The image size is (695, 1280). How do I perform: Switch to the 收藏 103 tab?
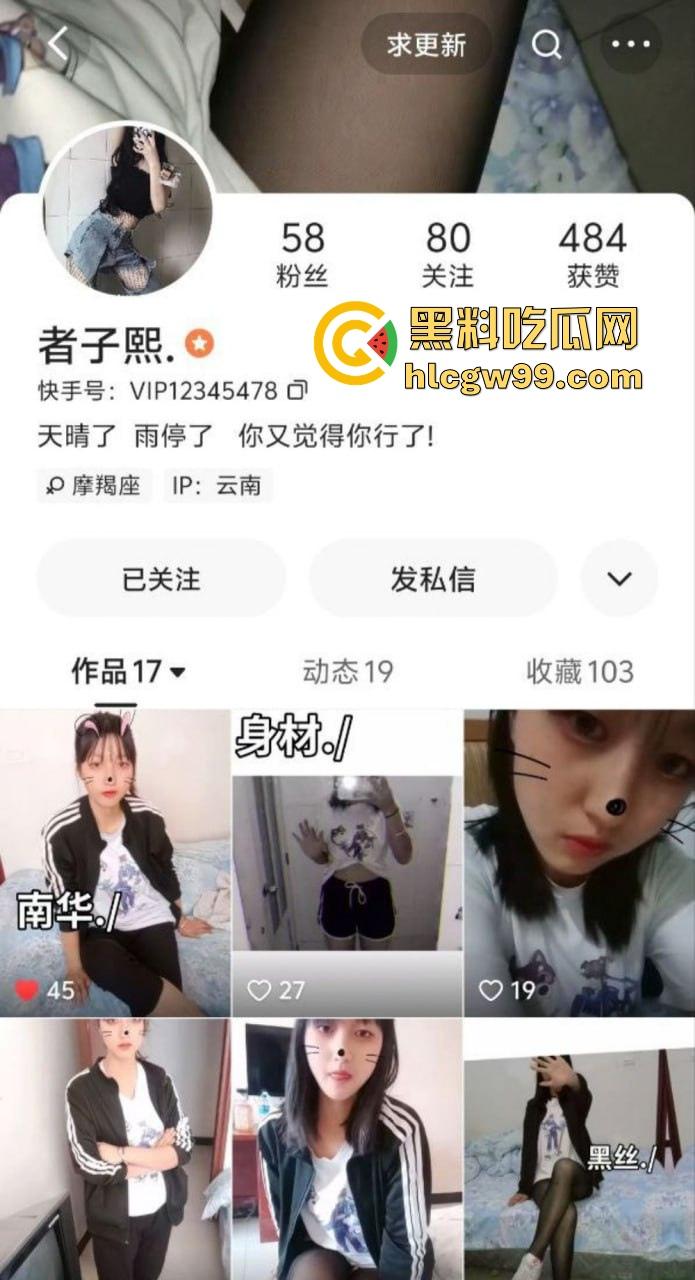click(580, 672)
